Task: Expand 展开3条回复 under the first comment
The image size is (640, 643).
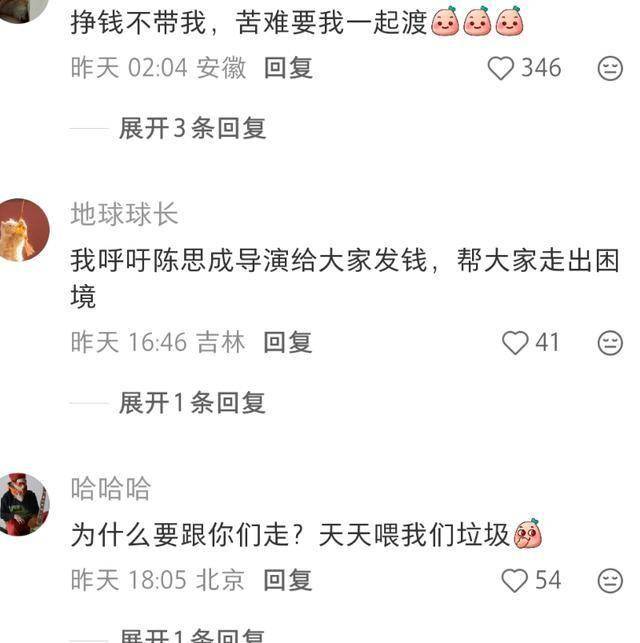Action: coord(192,128)
